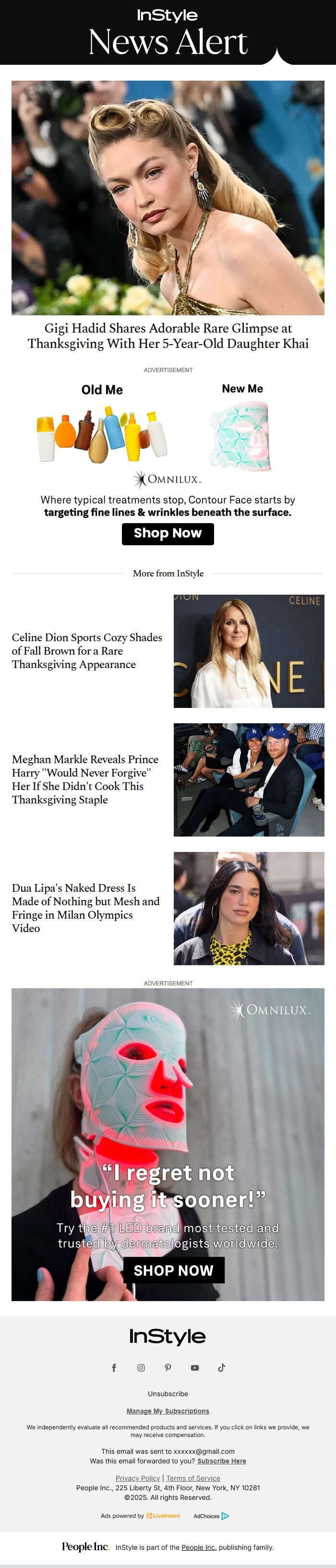
Task: Visit InStyle's Facebook page
Action: [x=114, y=1368]
